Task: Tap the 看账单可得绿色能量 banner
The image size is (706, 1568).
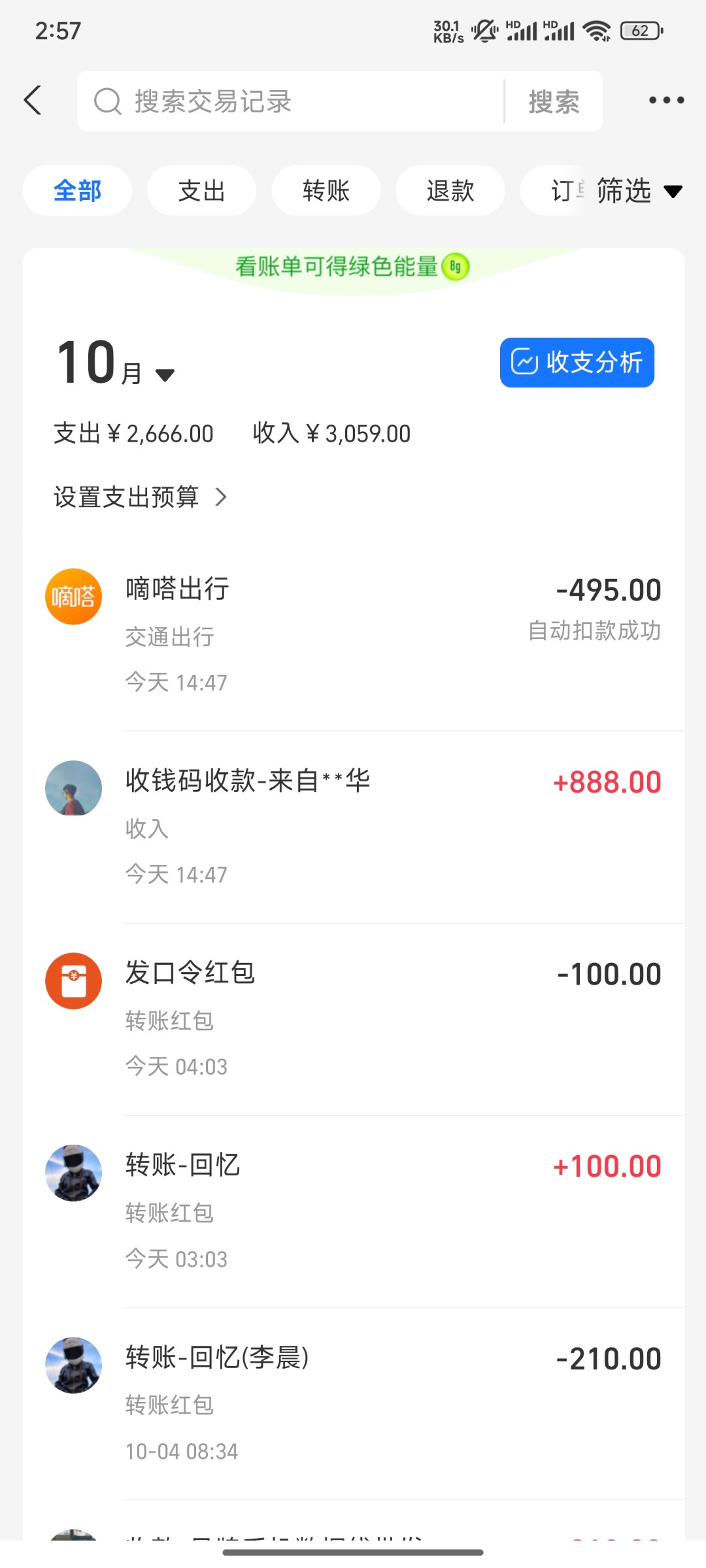Action: coord(353,267)
